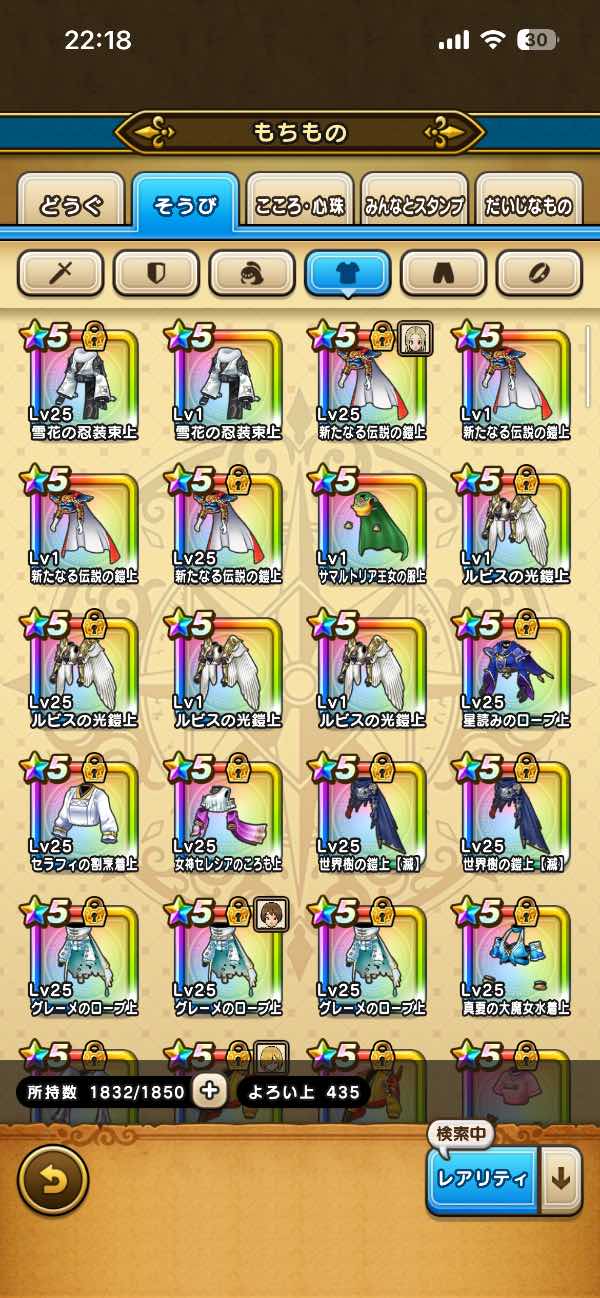Select 女神セレシアのころも上
Image resolution: width=600 pixels, height=1298 pixels.
(x=227, y=816)
